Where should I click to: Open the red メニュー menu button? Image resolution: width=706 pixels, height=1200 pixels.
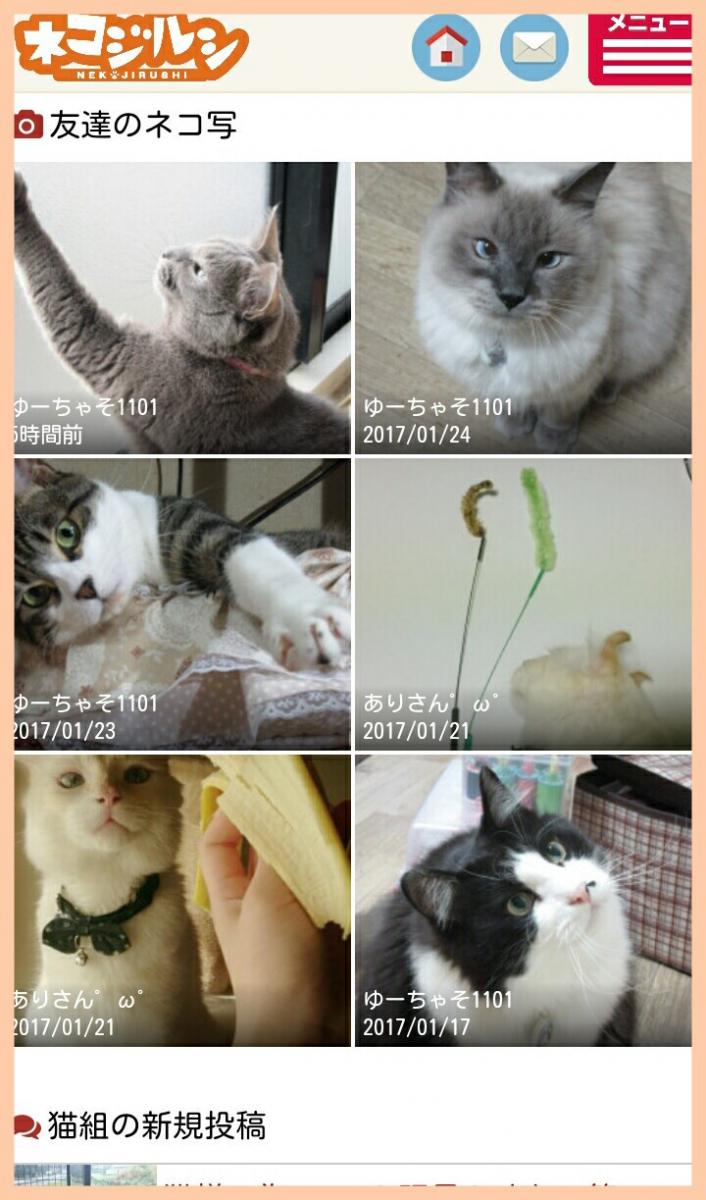coord(640,48)
